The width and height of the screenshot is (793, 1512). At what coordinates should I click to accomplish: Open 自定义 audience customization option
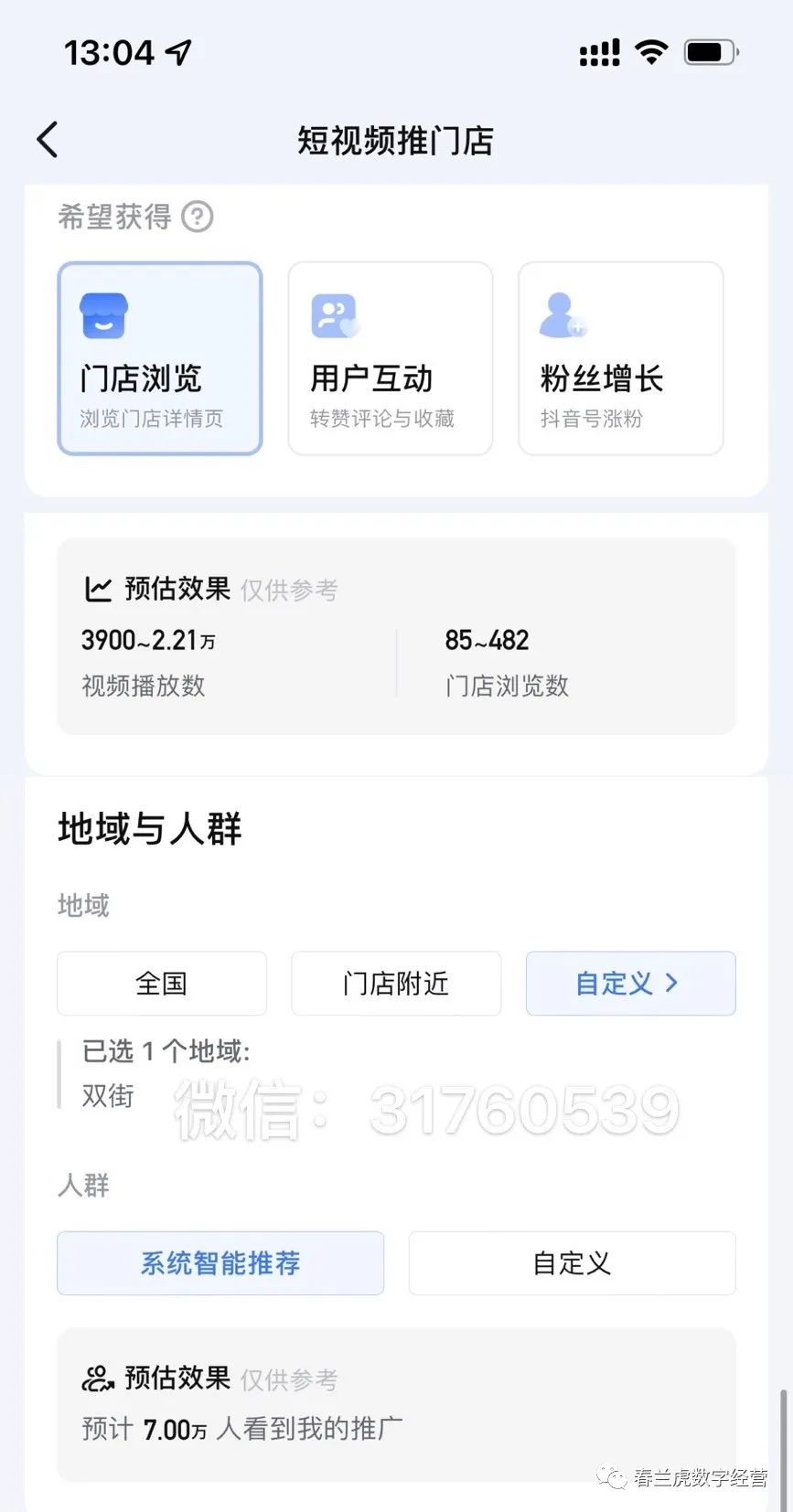coord(571,1263)
